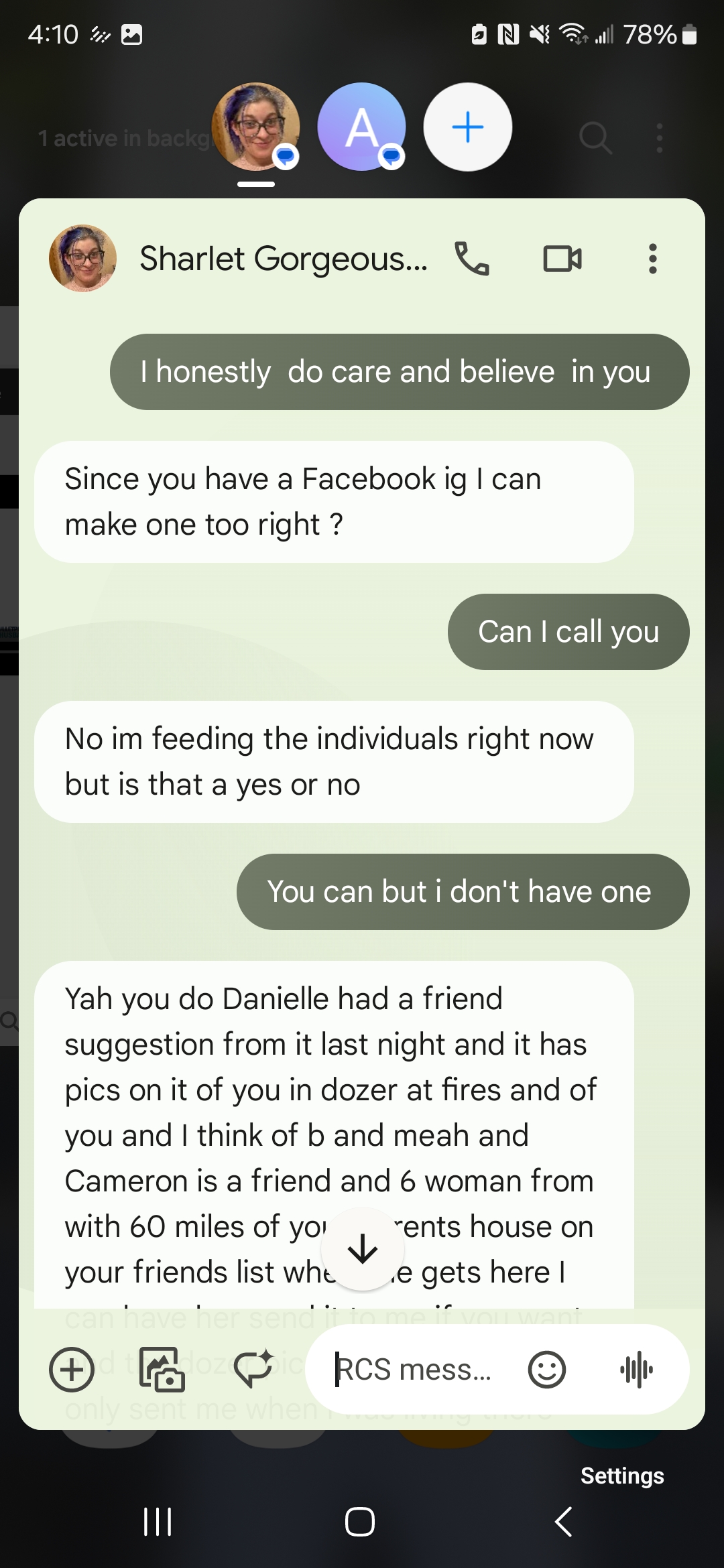Start a voice call with Sharlet

click(x=472, y=259)
